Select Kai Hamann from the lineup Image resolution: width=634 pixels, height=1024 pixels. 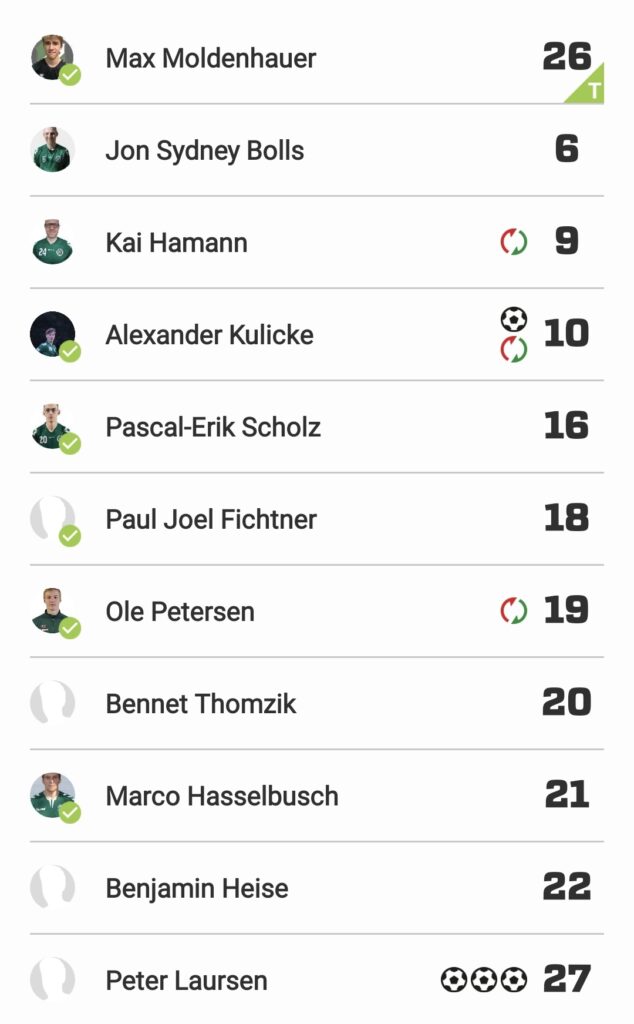pos(177,243)
